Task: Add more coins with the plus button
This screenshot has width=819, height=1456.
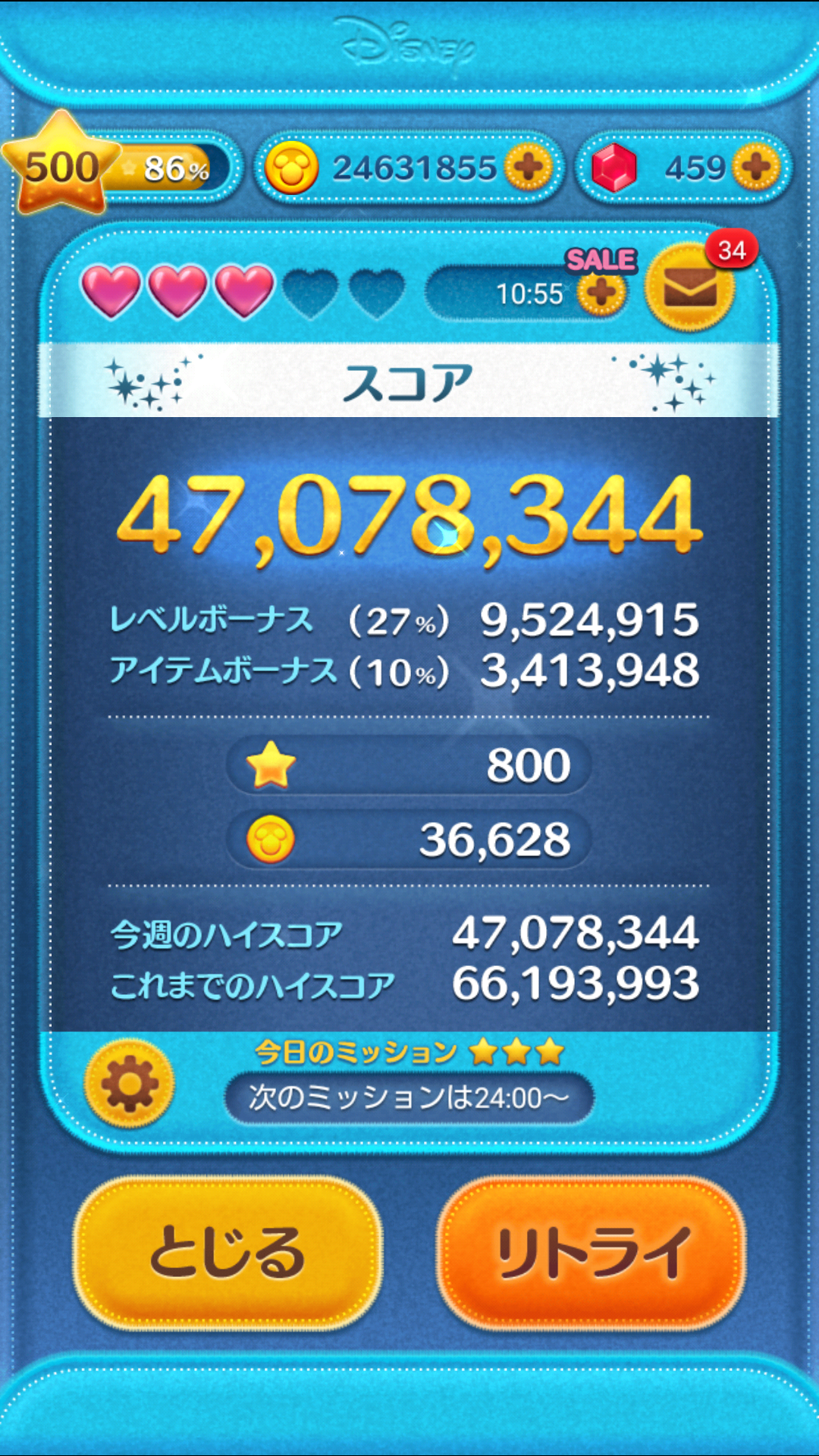Action: coord(529,167)
